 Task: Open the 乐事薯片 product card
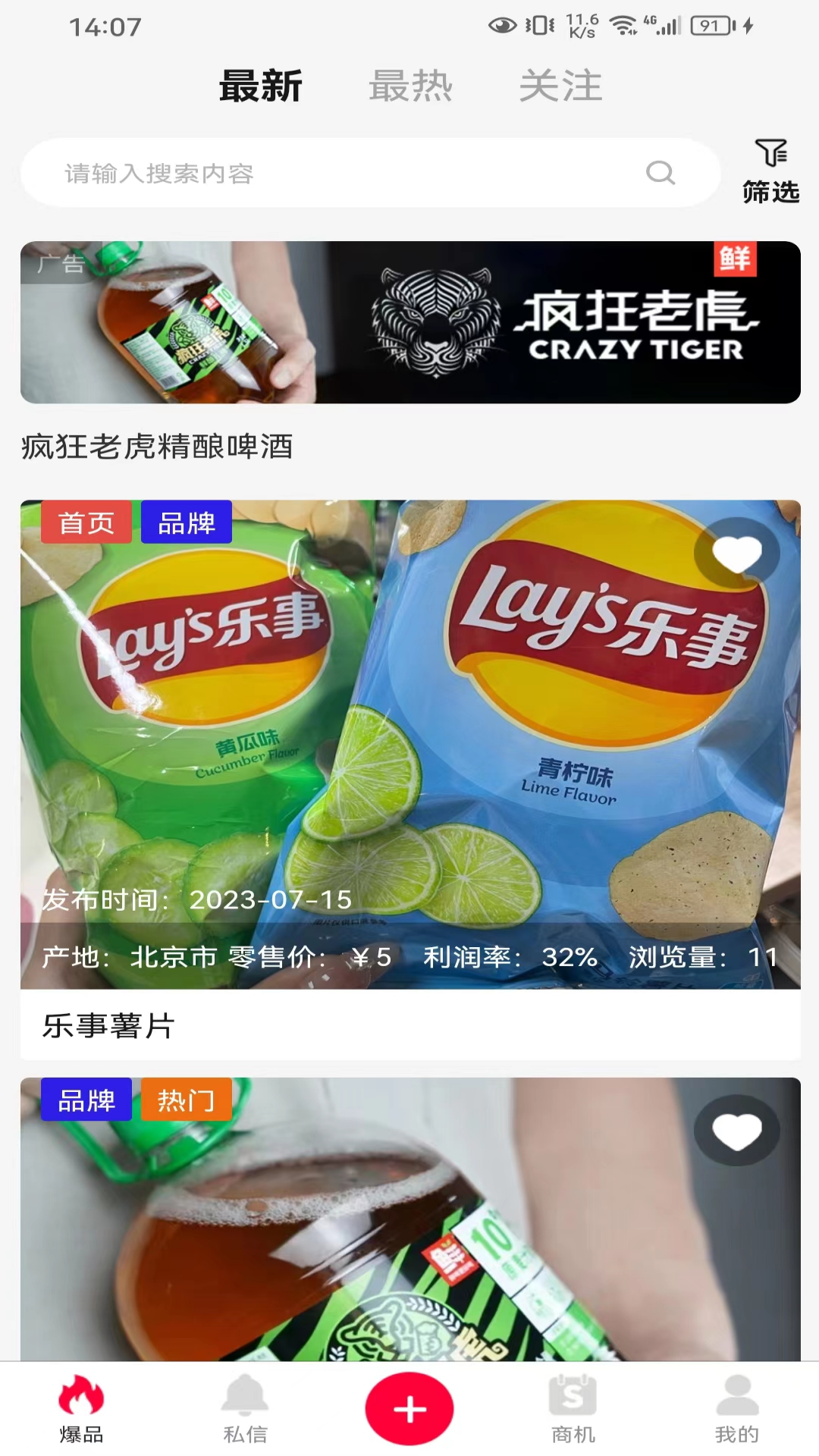[410, 758]
